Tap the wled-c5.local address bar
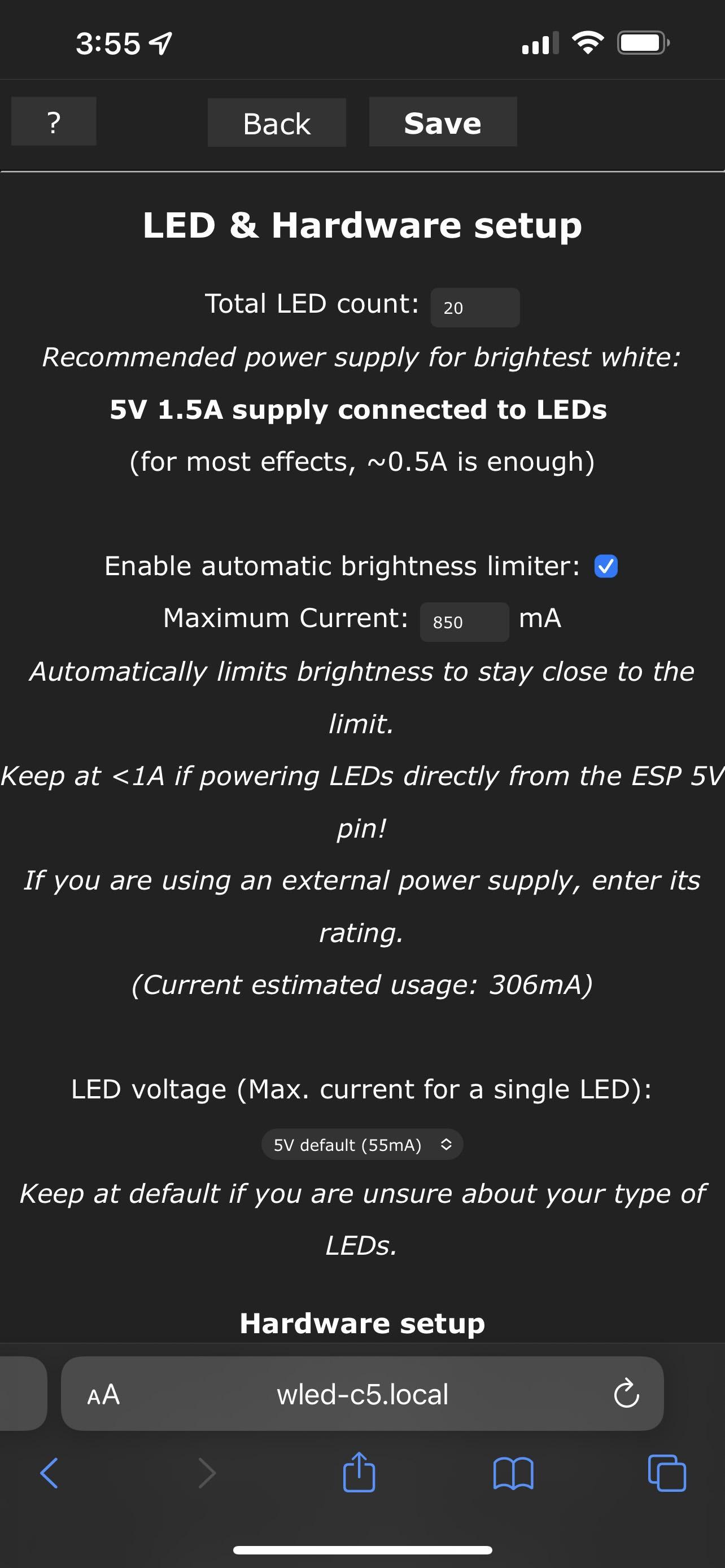Viewport: 725px width, 1568px height. [362, 1395]
